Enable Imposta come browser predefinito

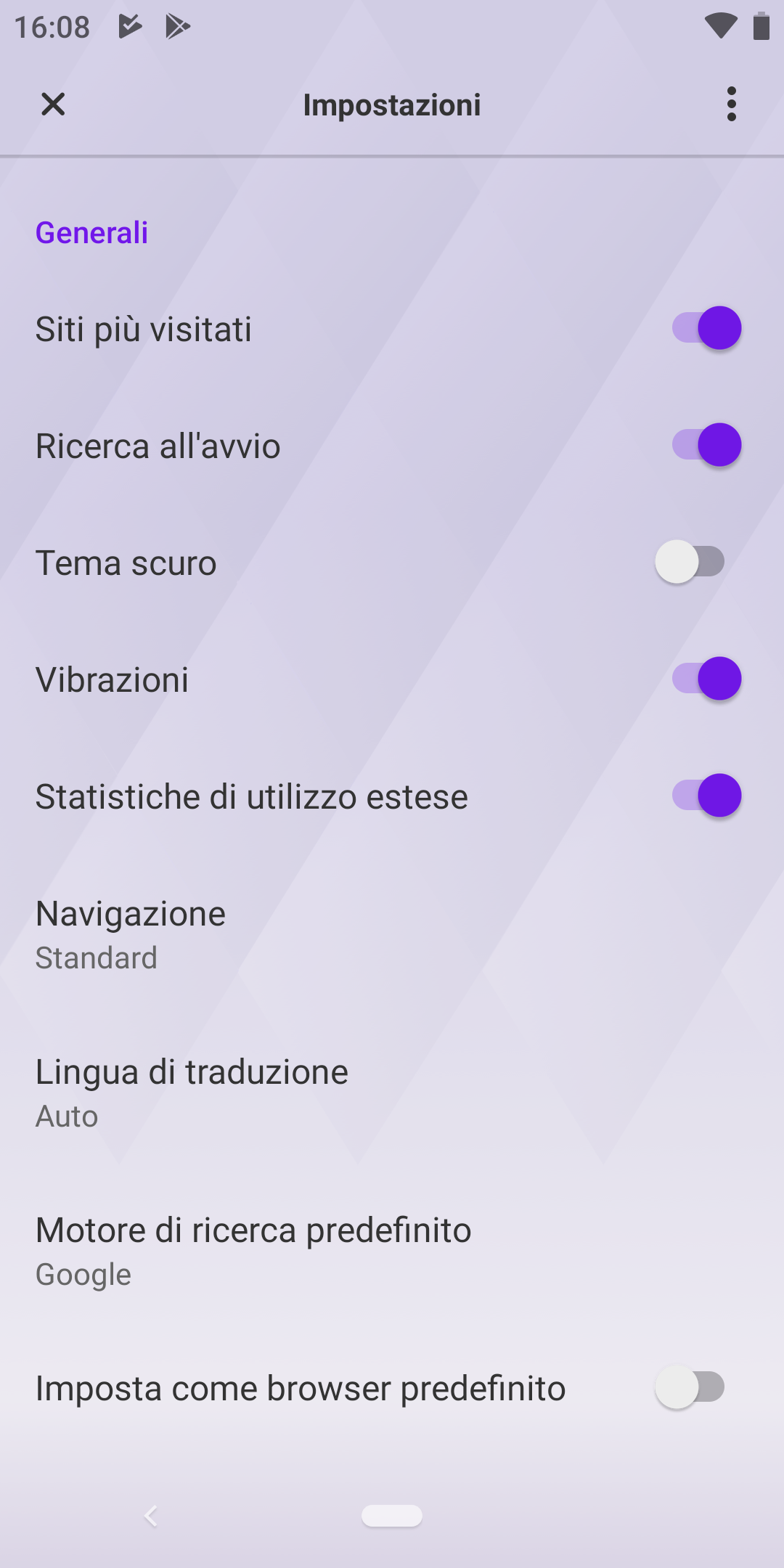690,1387
